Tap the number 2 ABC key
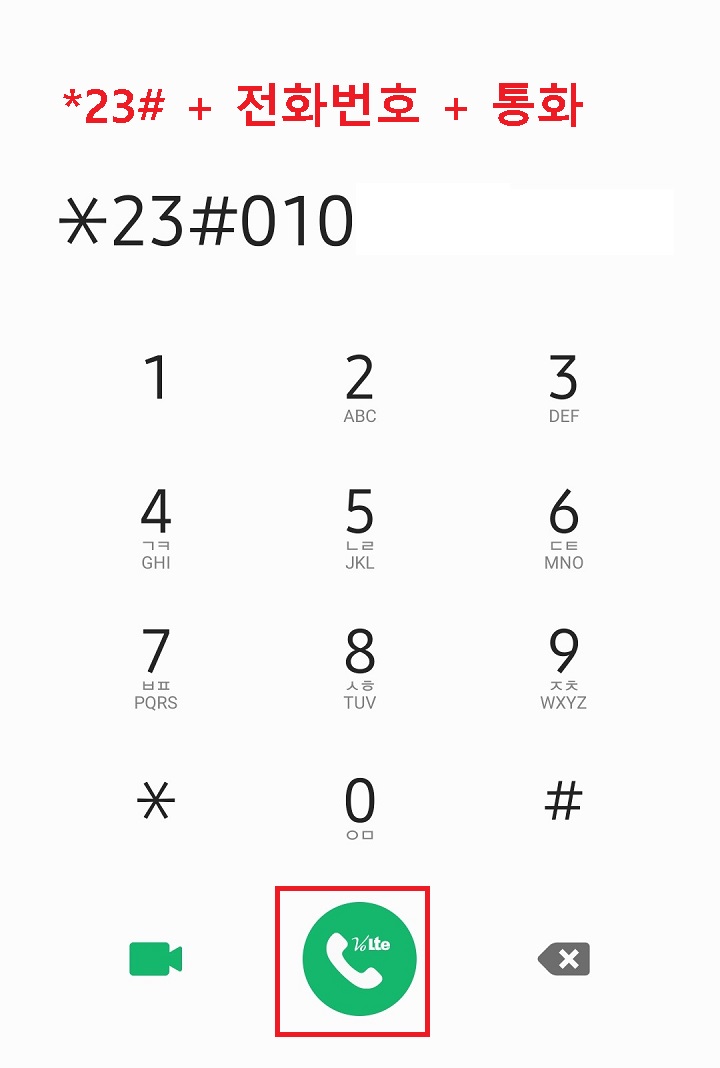 358,385
